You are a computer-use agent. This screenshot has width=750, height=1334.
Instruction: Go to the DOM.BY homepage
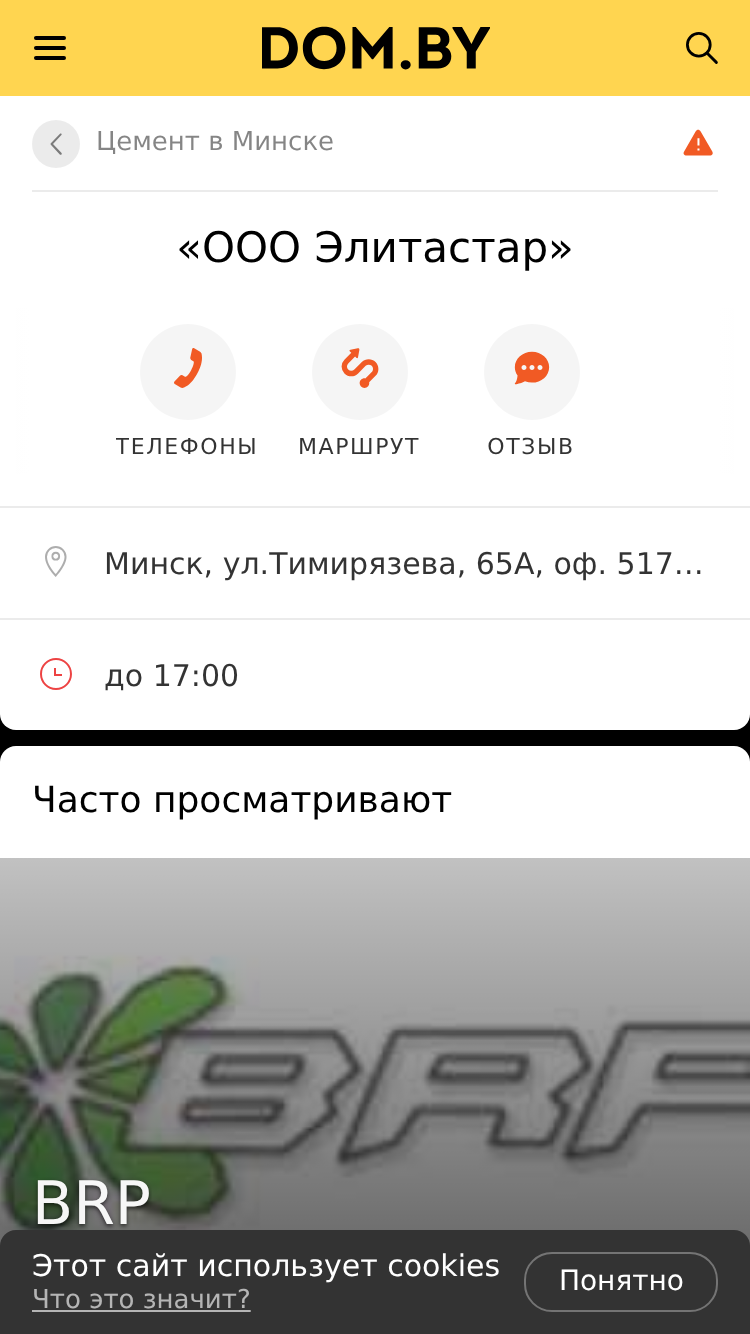375,48
